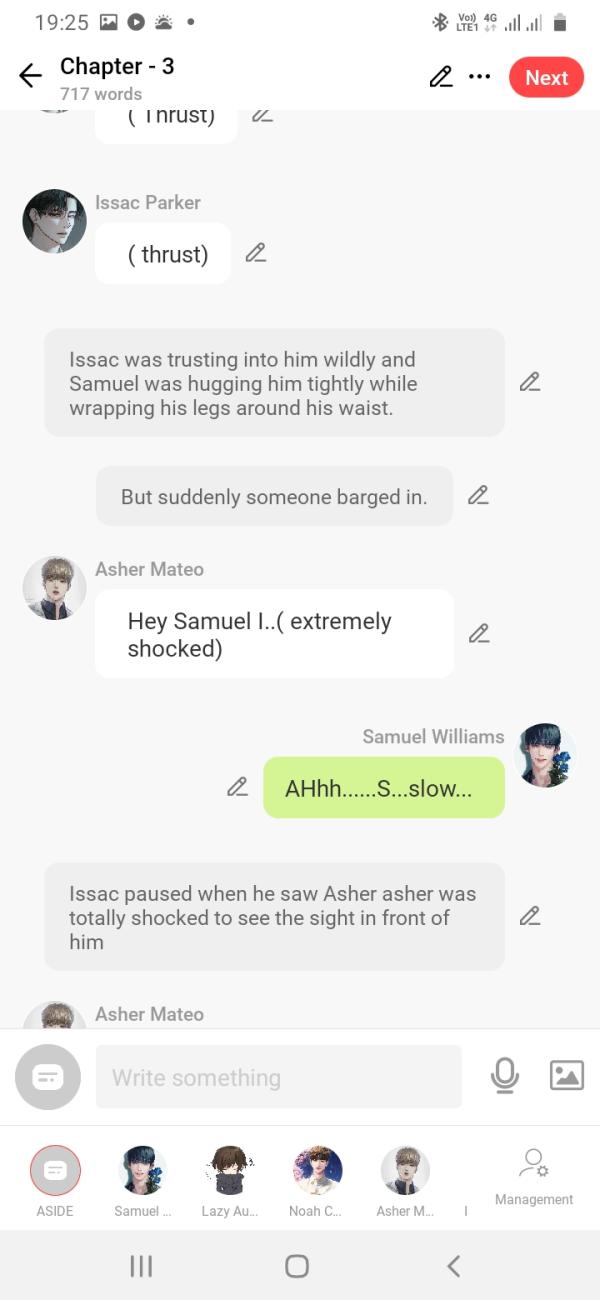Image resolution: width=600 pixels, height=1300 pixels.
Task: Tap the red Next button
Action: click(546, 78)
